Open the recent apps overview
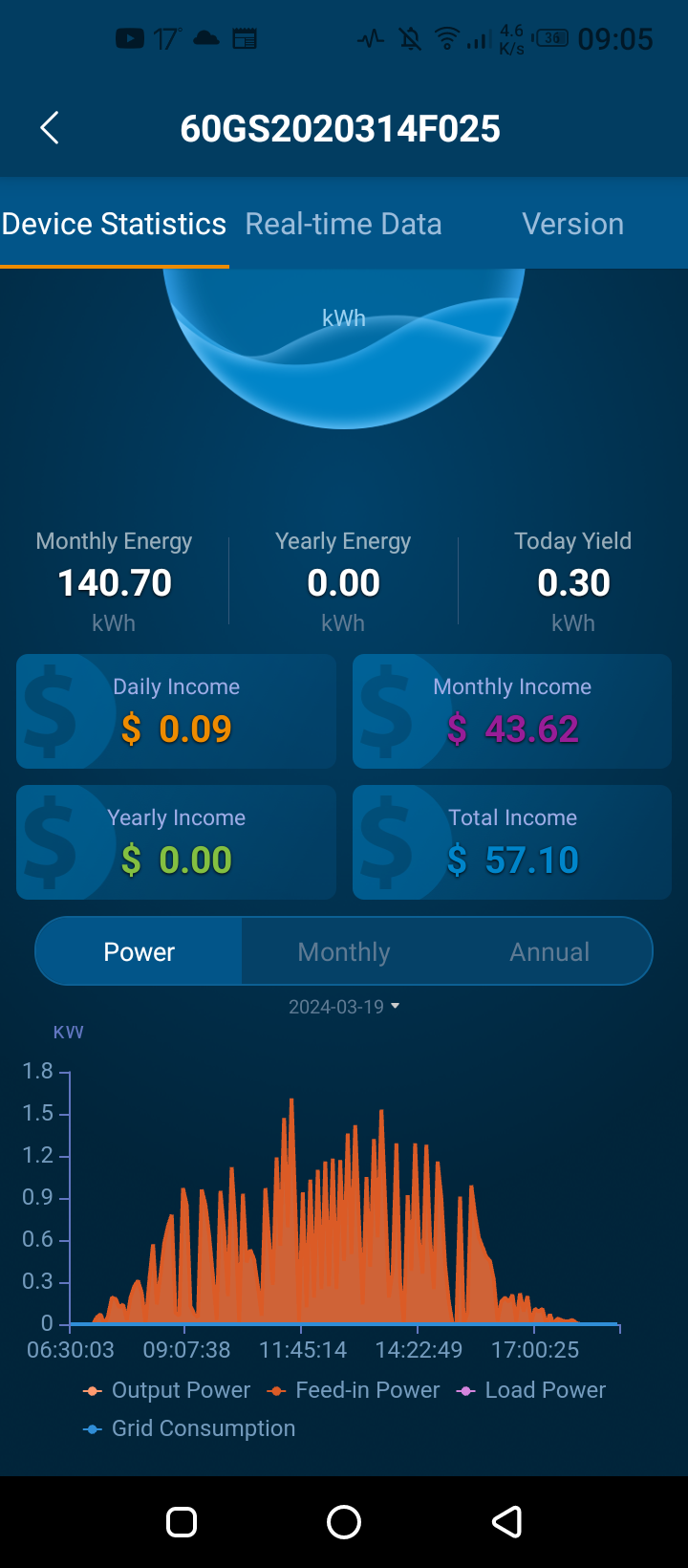The width and height of the screenshot is (688, 1568). pos(182,1522)
